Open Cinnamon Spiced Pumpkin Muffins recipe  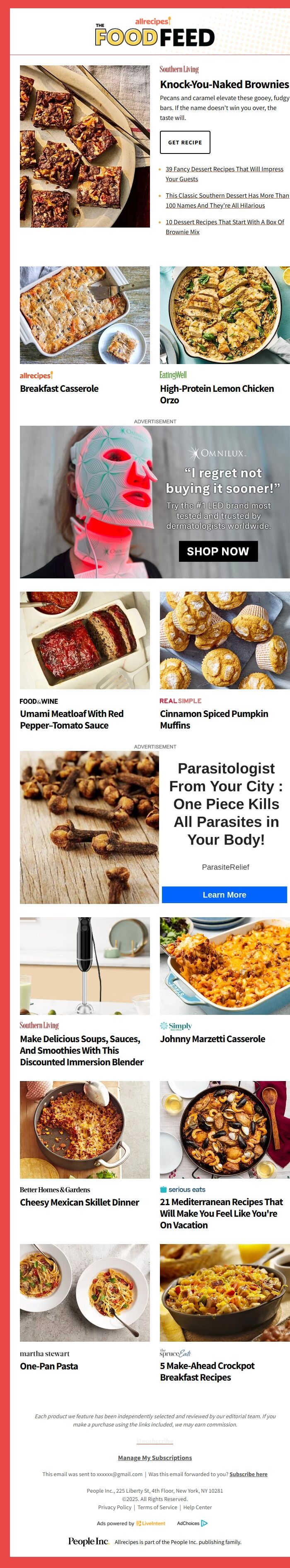tap(213, 719)
